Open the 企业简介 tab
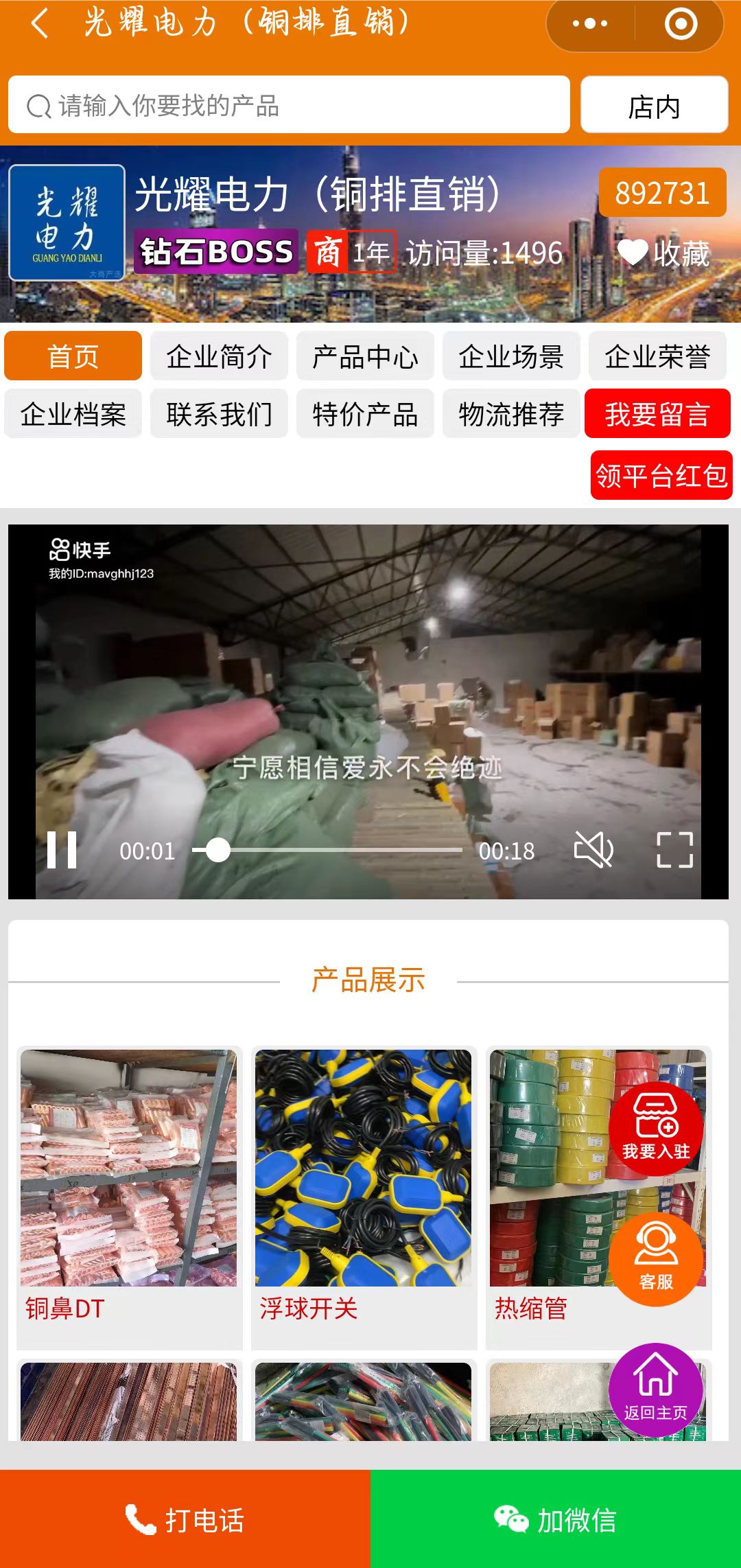741x1568 pixels. click(219, 356)
